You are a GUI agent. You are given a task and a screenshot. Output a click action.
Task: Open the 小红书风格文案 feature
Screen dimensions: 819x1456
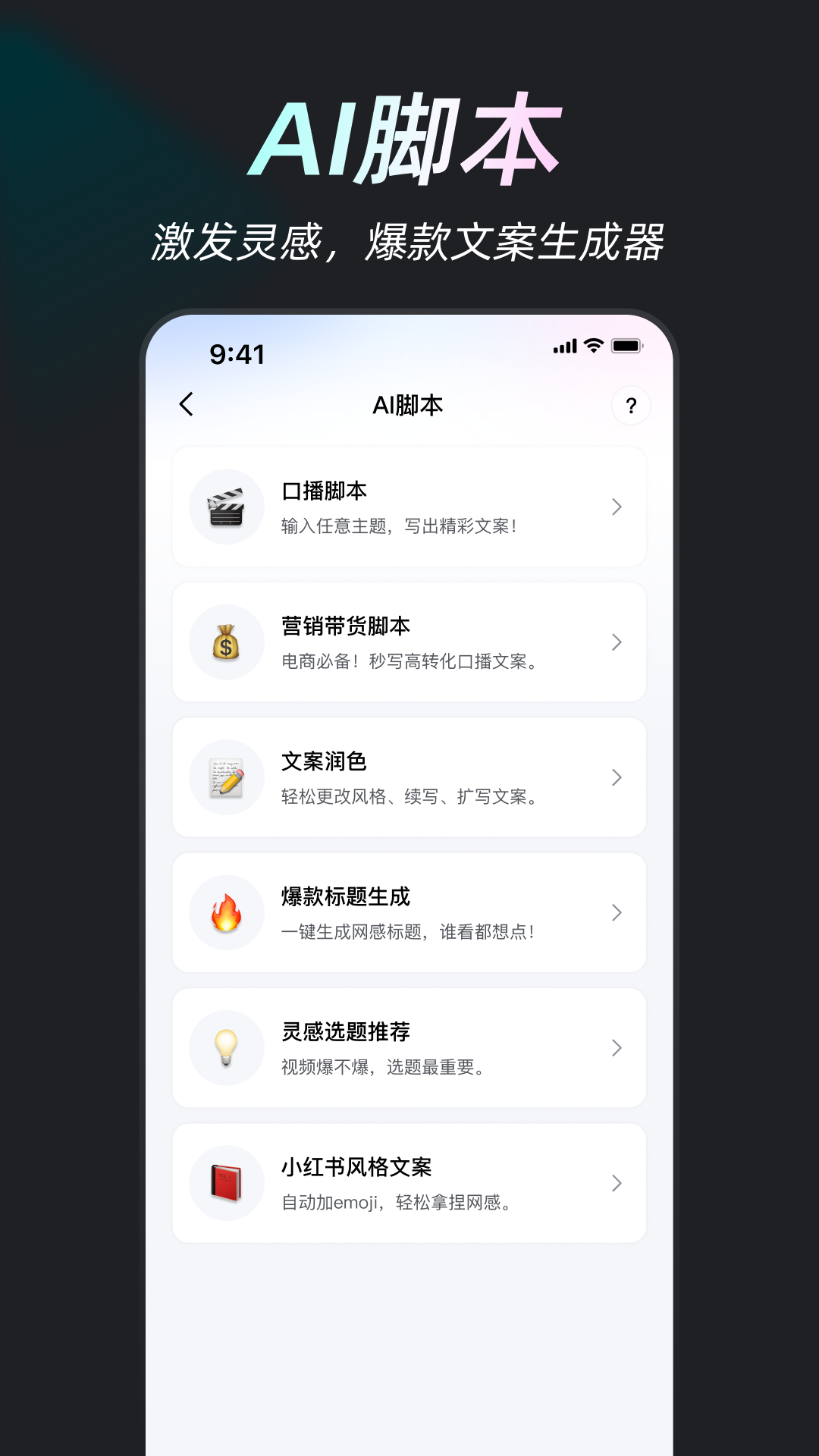coord(409,1182)
